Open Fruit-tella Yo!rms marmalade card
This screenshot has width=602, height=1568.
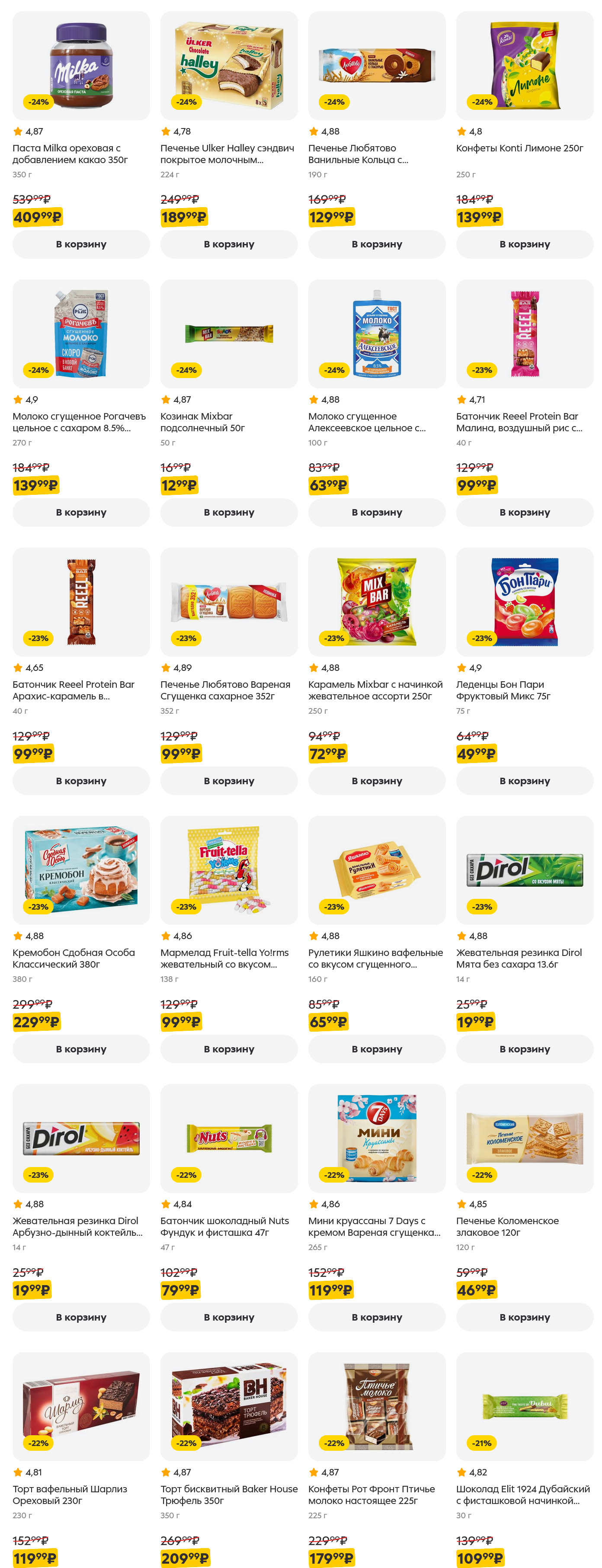tap(229, 870)
